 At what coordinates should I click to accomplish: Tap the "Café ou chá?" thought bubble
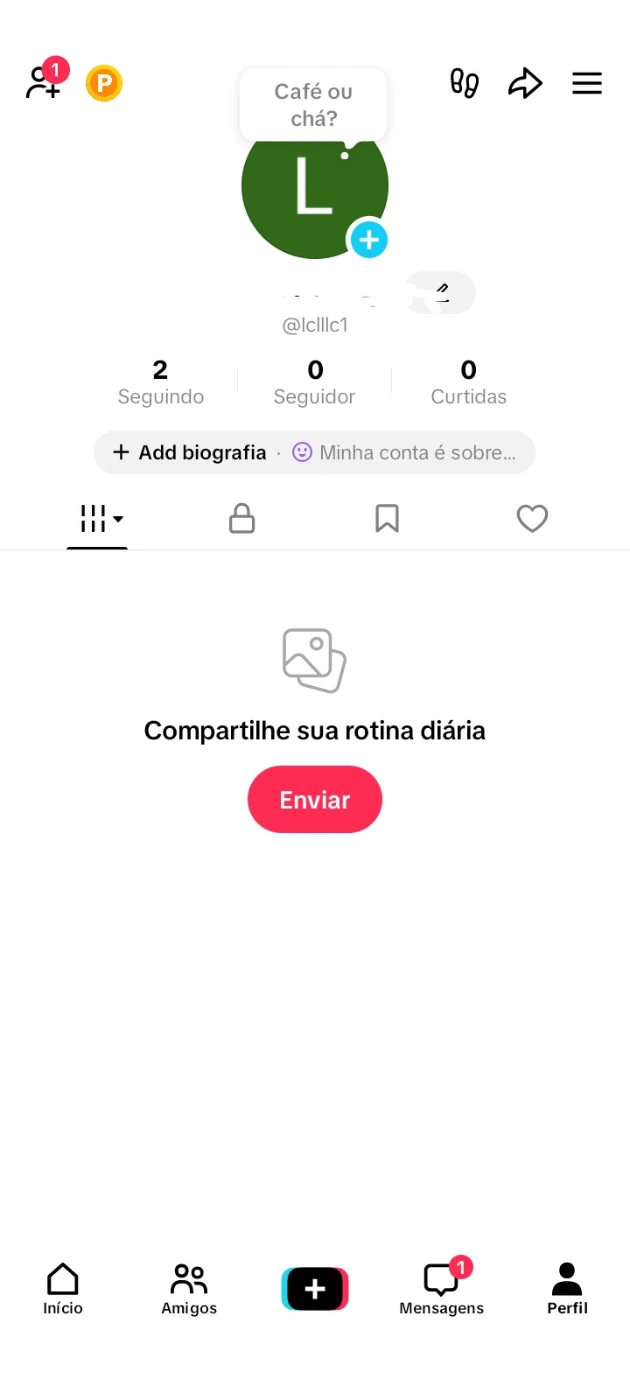pyautogui.click(x=313, y=104)
